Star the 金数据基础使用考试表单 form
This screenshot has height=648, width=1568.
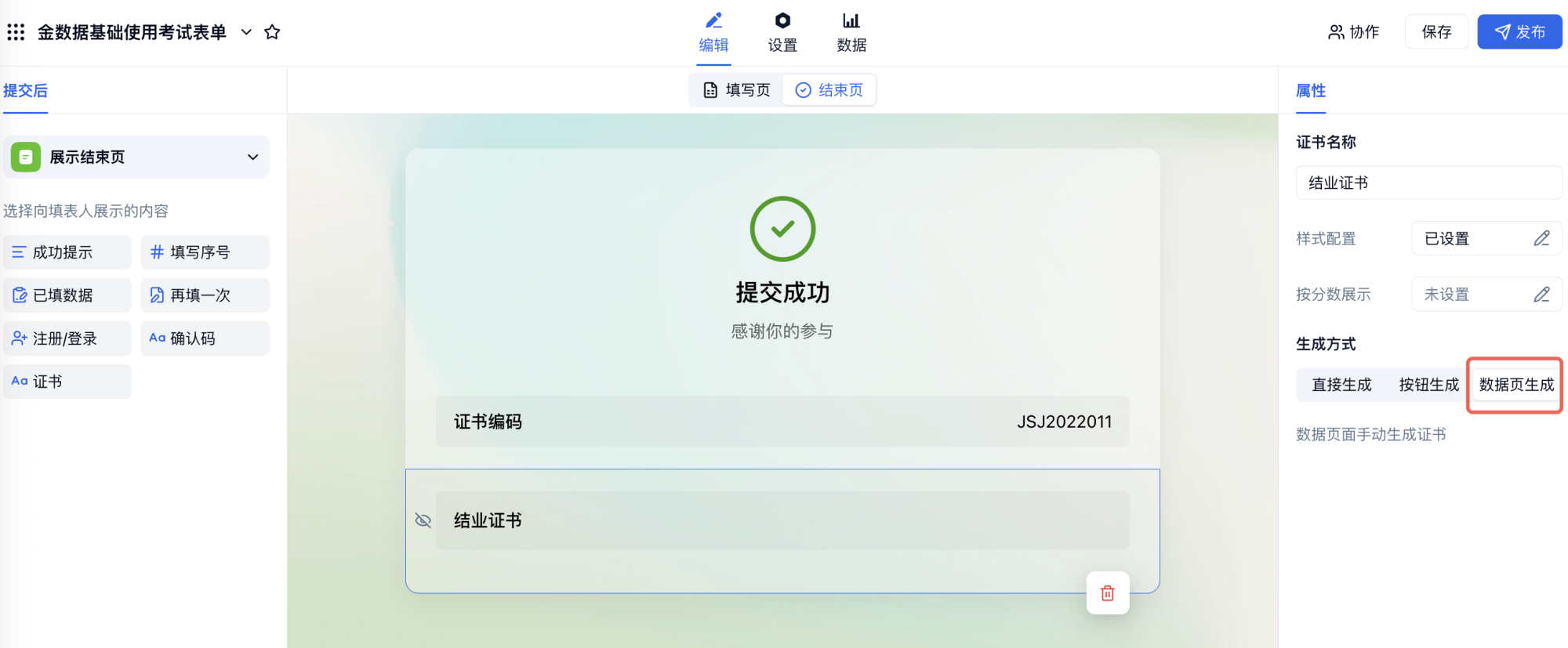click(272, 32)
